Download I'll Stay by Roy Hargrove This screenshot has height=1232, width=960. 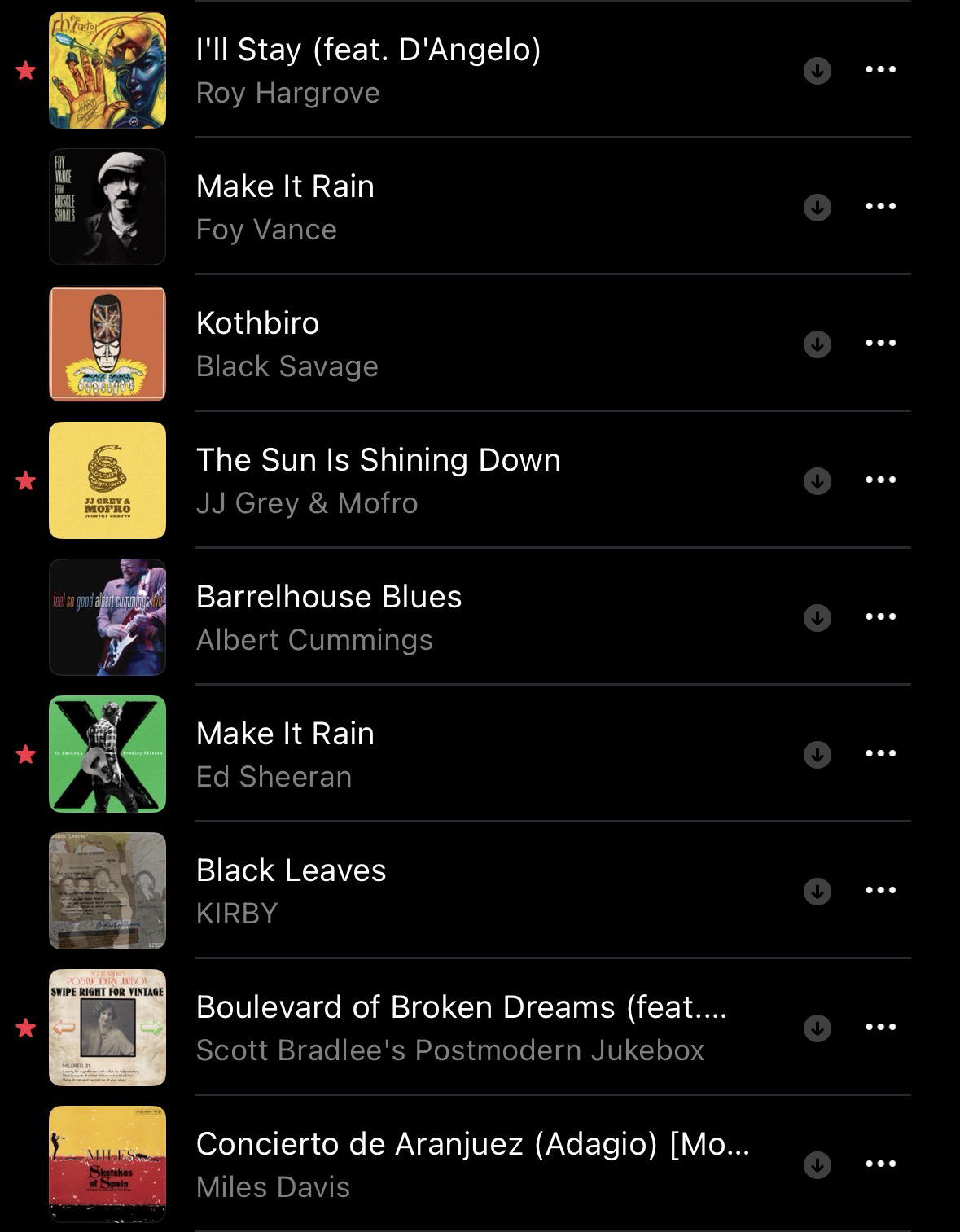tap(817, 71)
